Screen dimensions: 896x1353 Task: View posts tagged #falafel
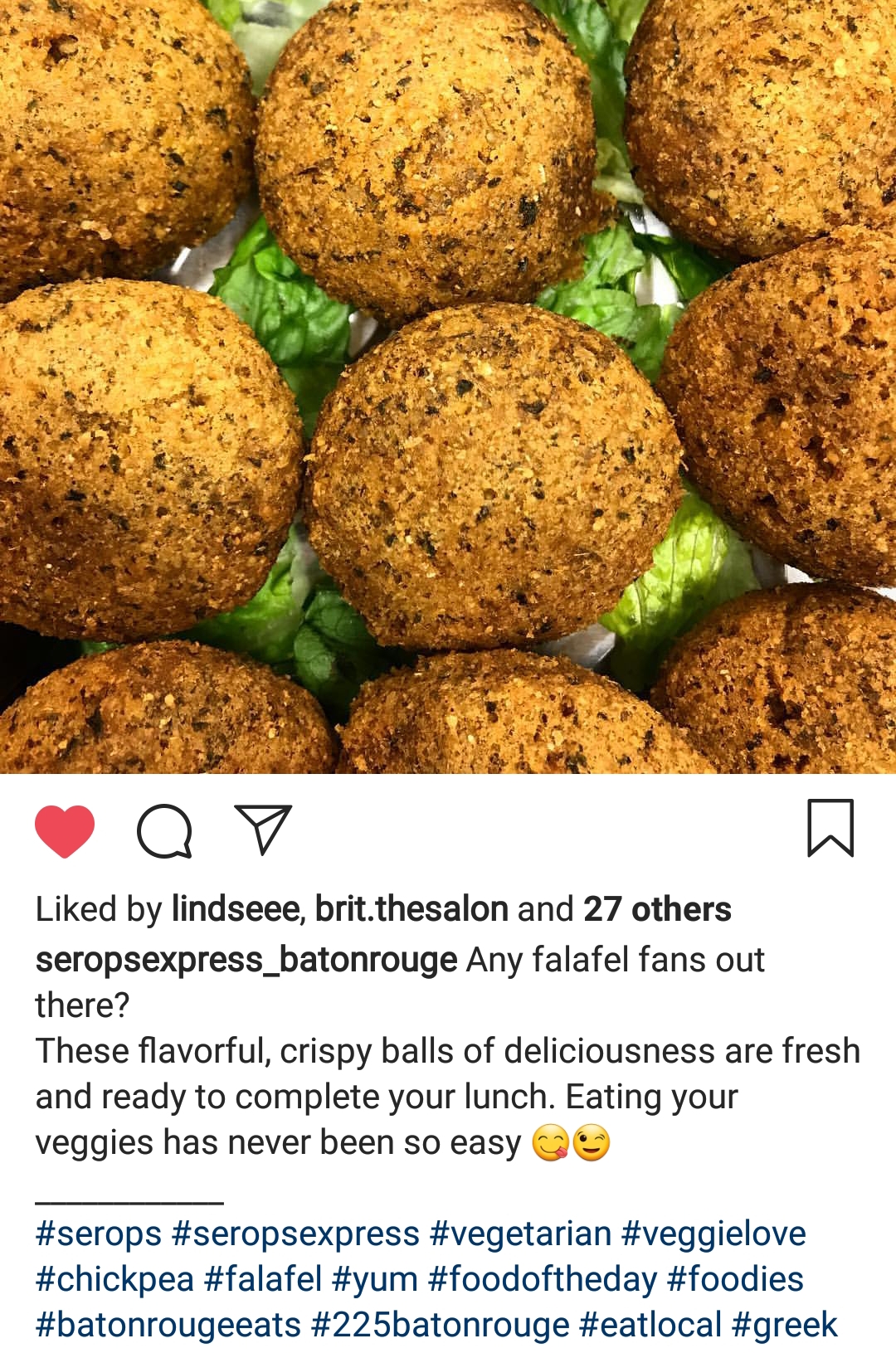(262, 1279)
